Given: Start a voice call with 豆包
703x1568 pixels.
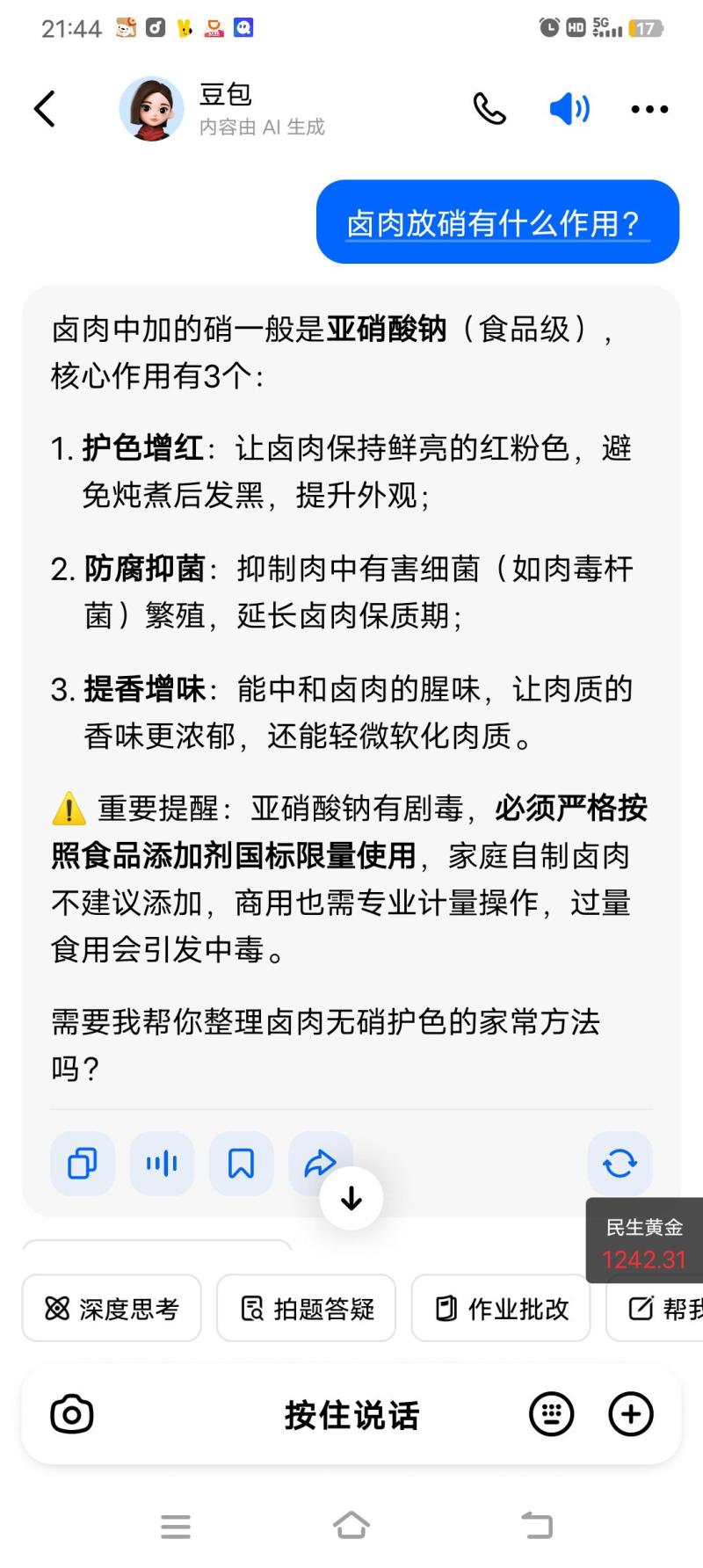Looking at the screenshot, I should coord(489,109).
